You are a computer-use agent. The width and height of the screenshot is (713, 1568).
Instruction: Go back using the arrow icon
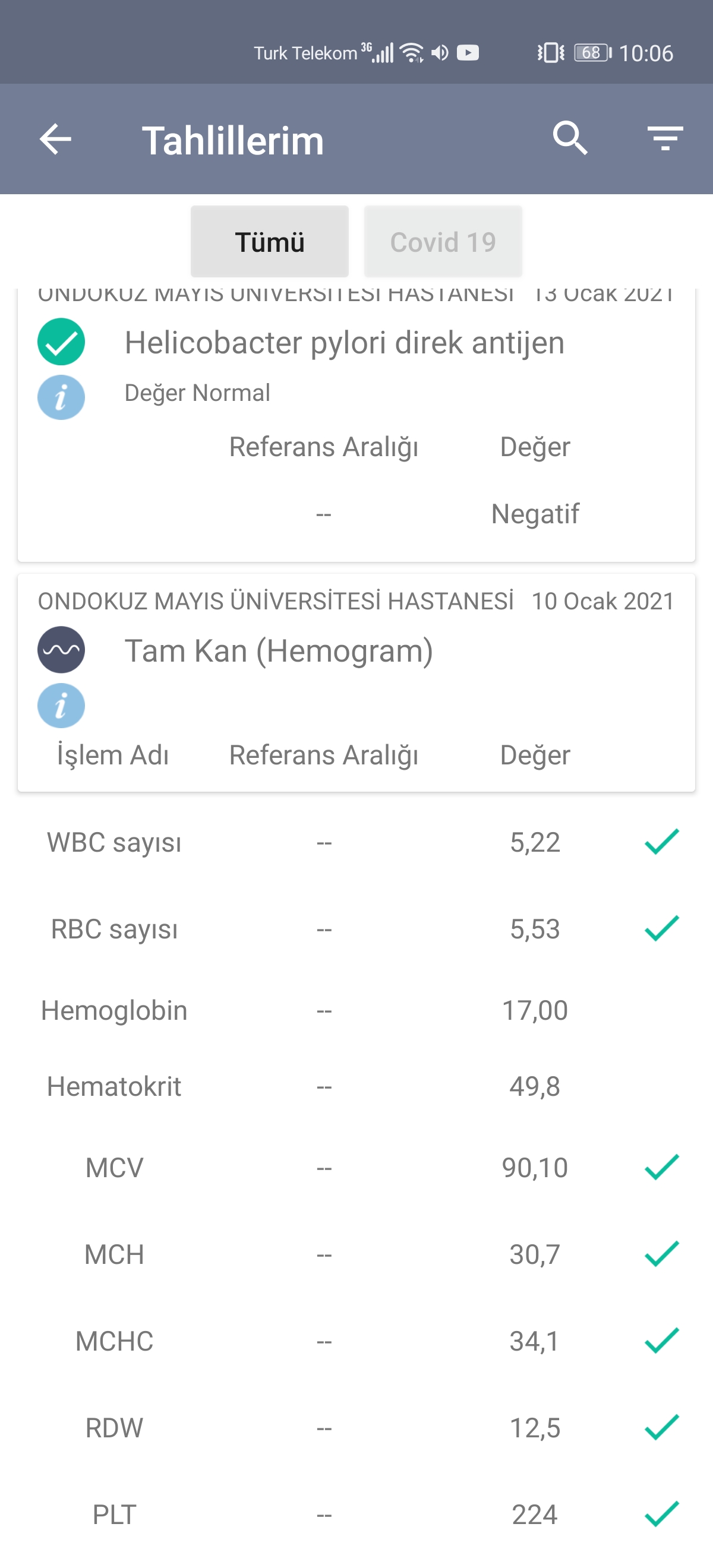pyautogui.click(x=55, y=140)
